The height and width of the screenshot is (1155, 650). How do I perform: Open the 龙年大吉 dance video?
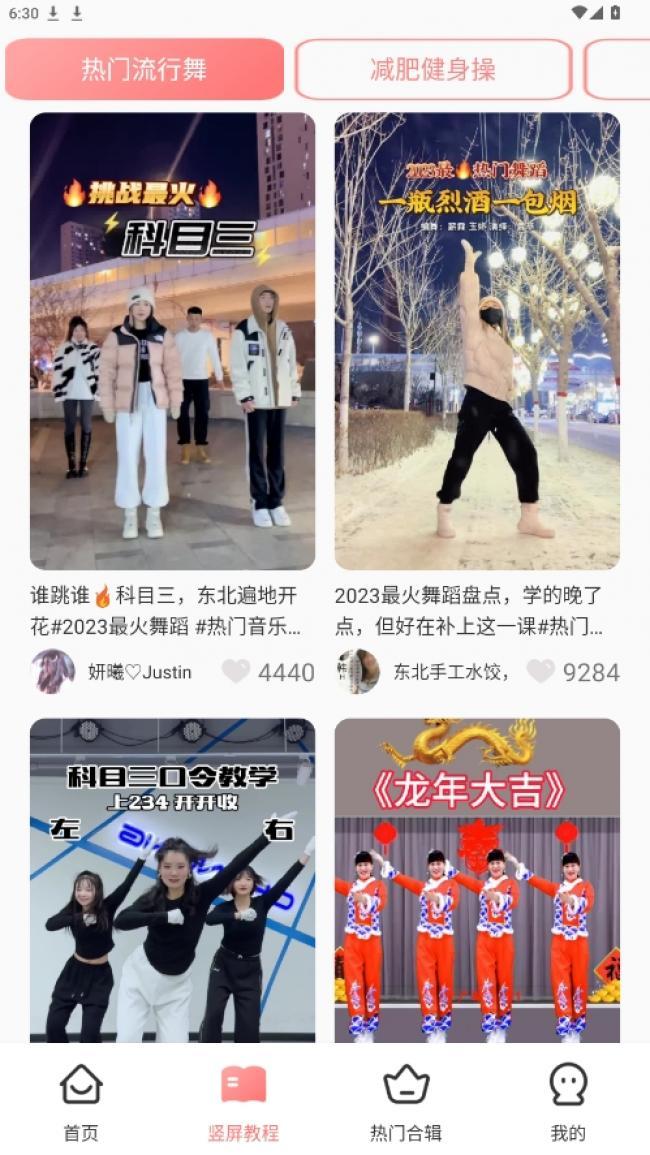tap(477, 880)
